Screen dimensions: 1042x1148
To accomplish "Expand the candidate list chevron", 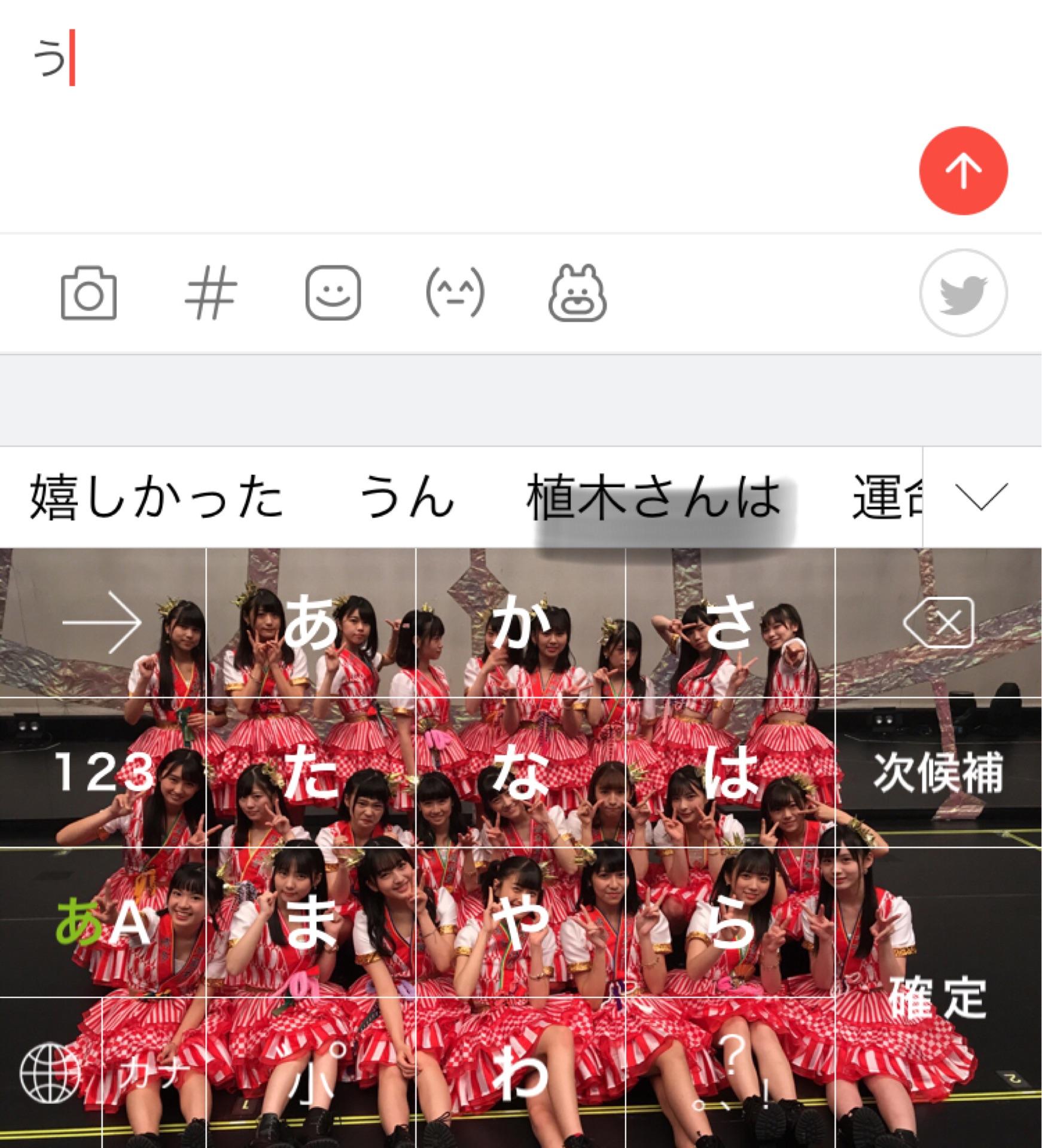I will coord(981,497).
